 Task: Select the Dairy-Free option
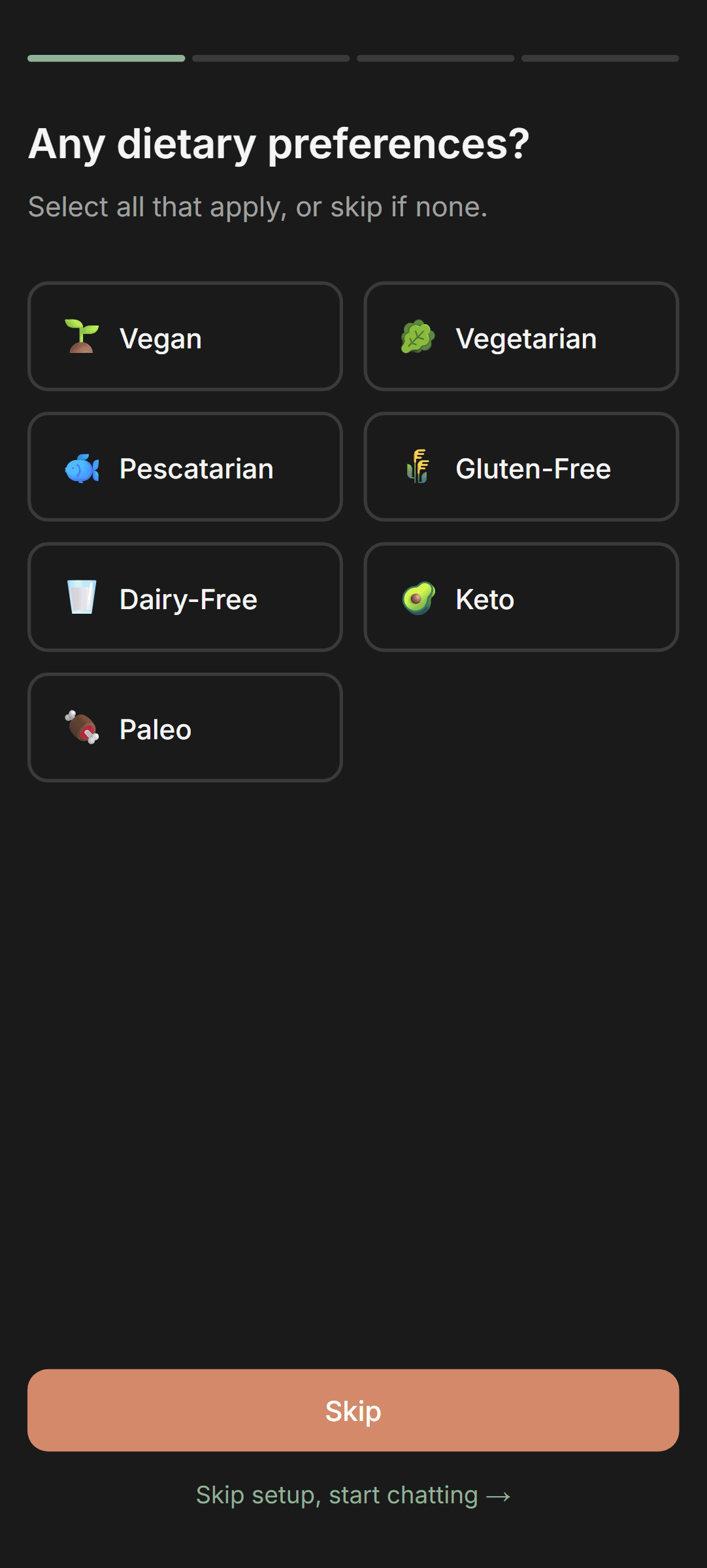pyautogui.click(x=184, y=597)
